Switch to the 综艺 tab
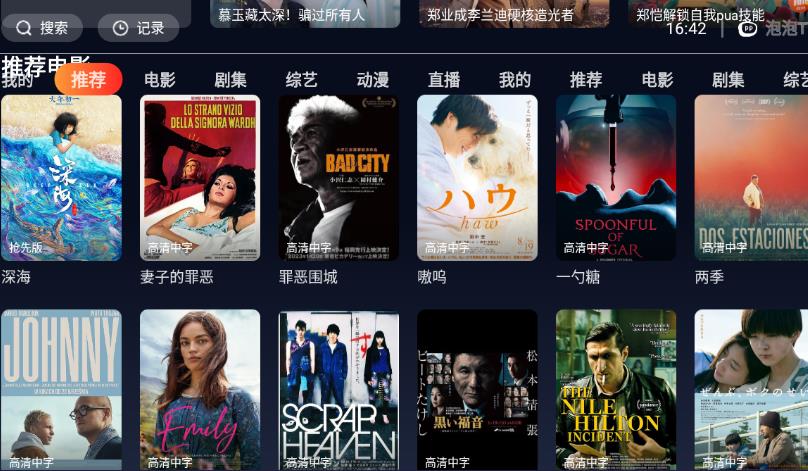 (x=301, y=80)
